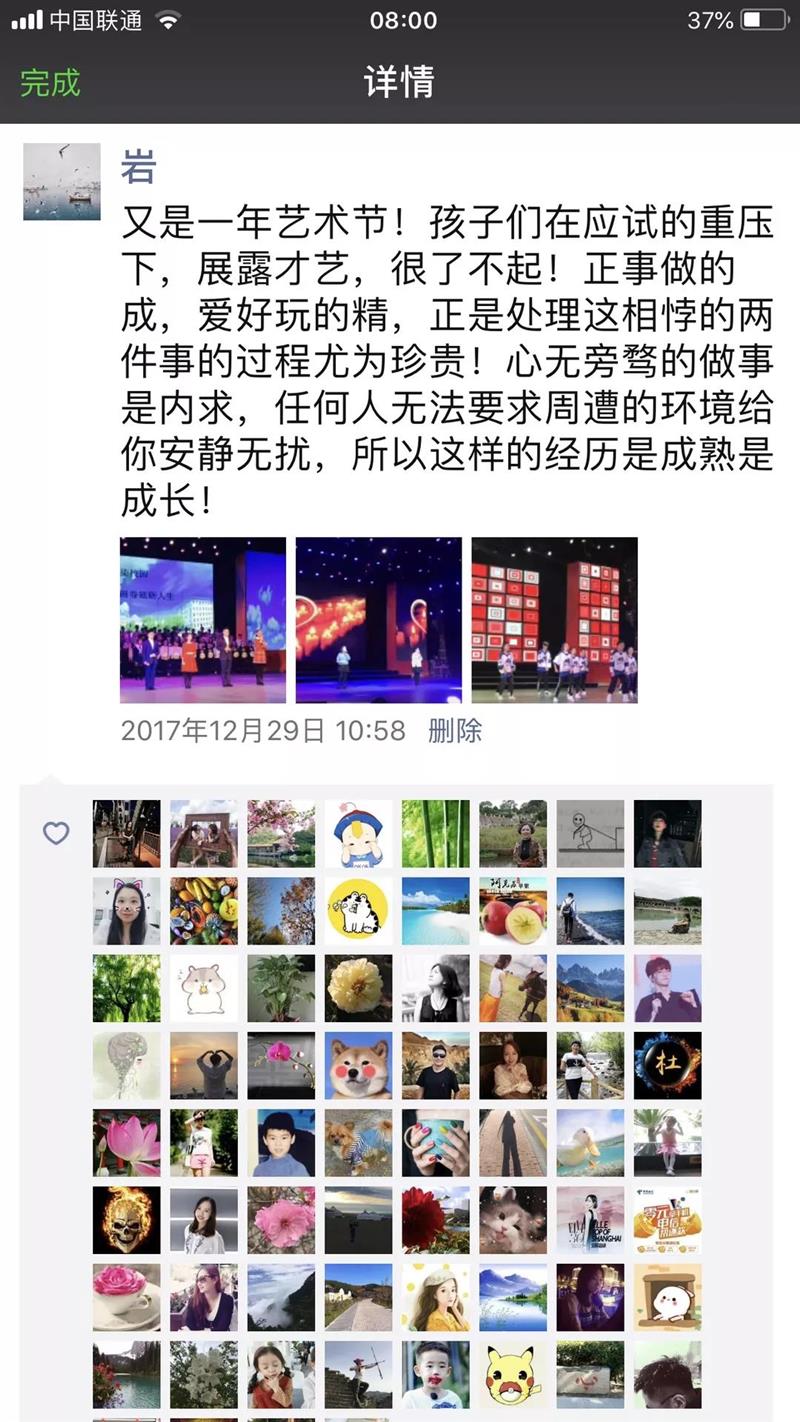Screen dimensions: 800x1422
Task: Open poster 岩's profile picture
Action: 62,181
